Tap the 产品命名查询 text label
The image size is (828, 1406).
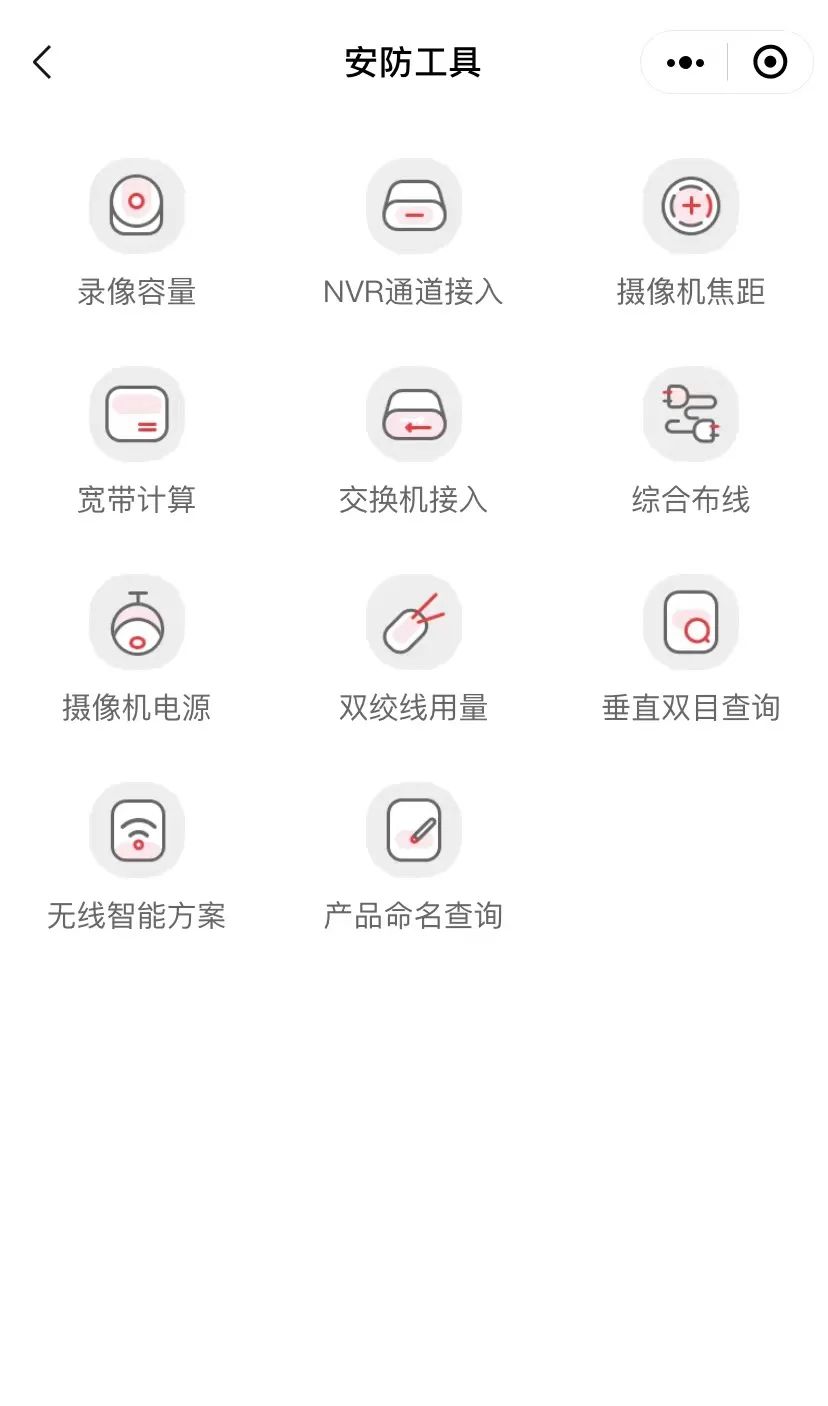pos(414,914)
